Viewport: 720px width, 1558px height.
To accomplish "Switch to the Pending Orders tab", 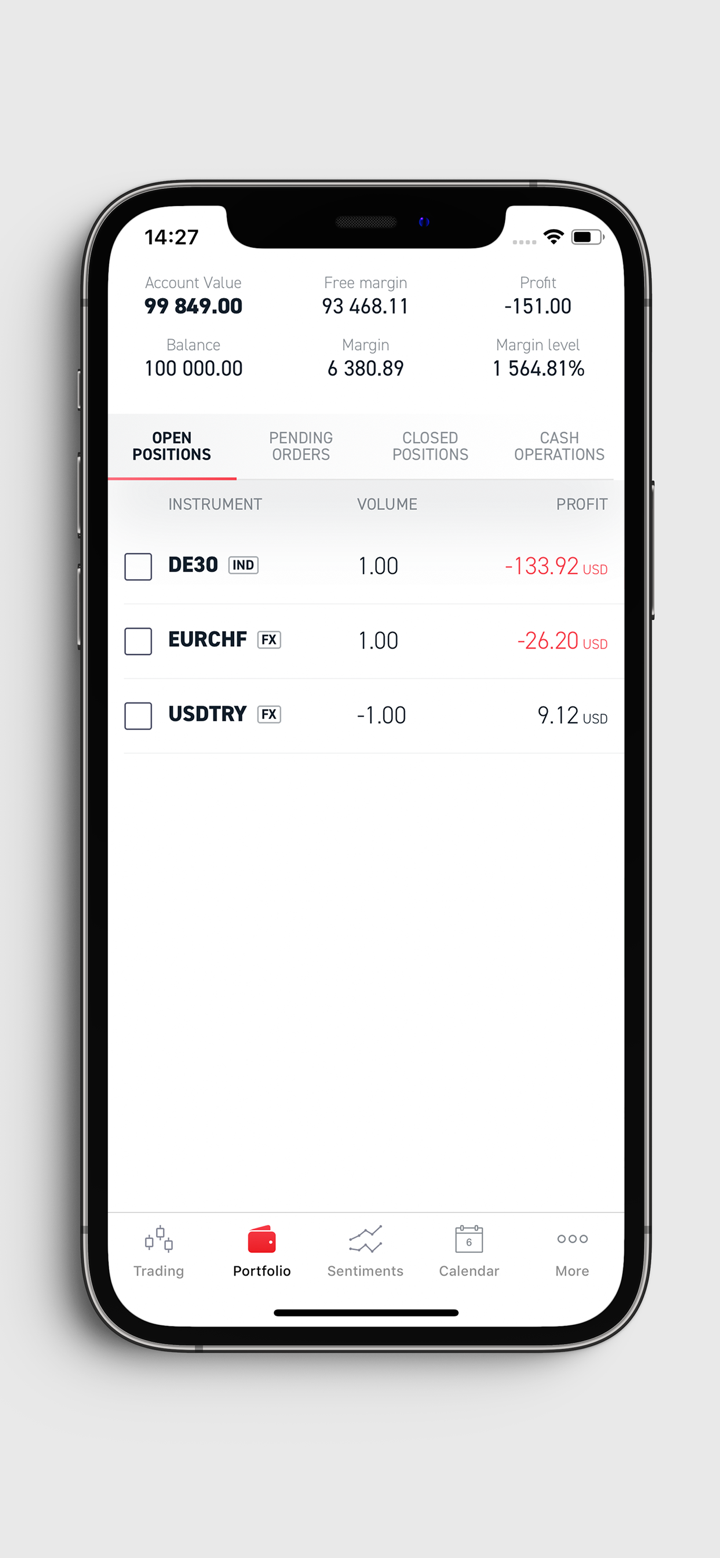I will point(301,446).
